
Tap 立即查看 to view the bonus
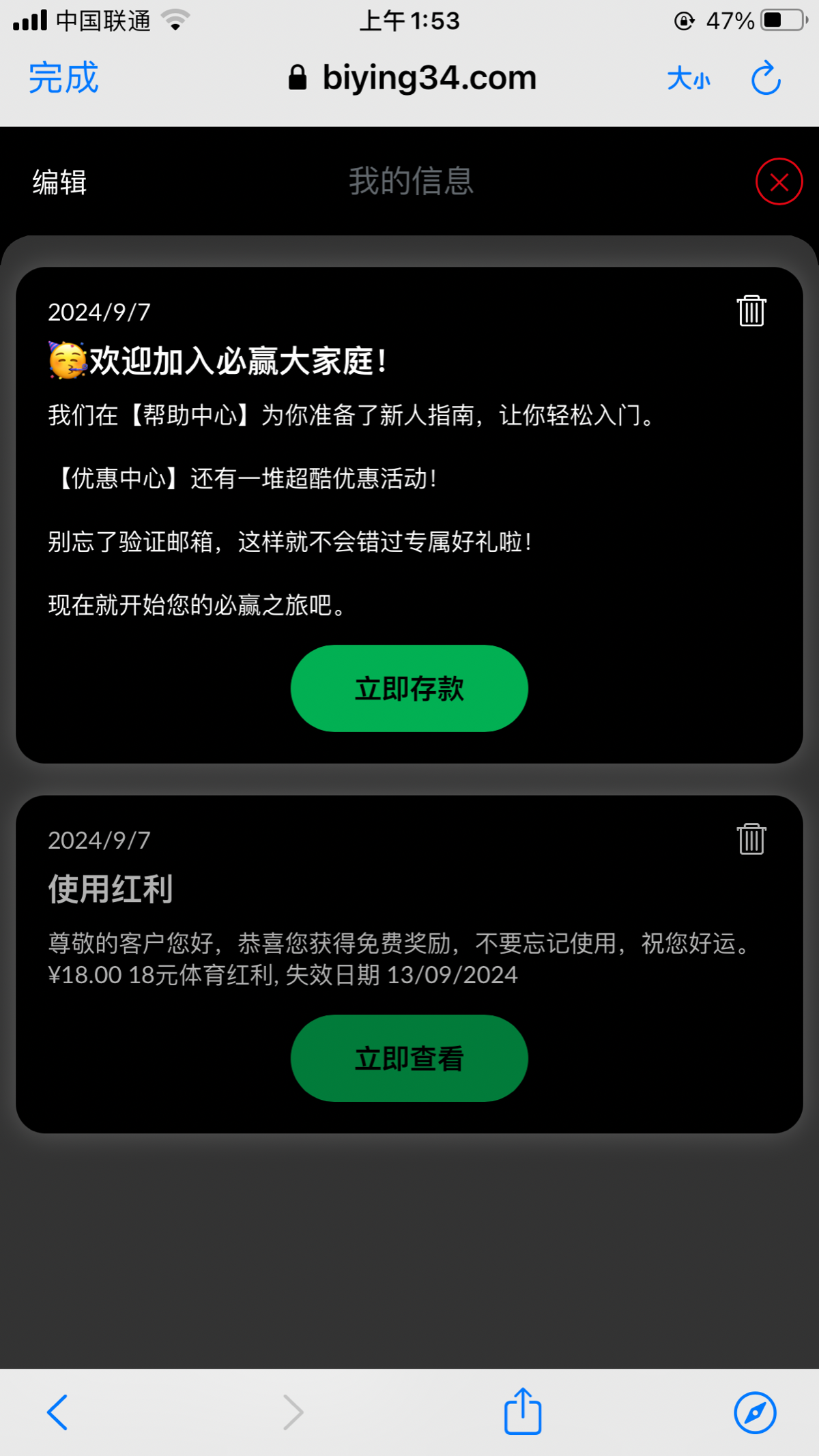pyautogui.click(x=409, y=1058)
